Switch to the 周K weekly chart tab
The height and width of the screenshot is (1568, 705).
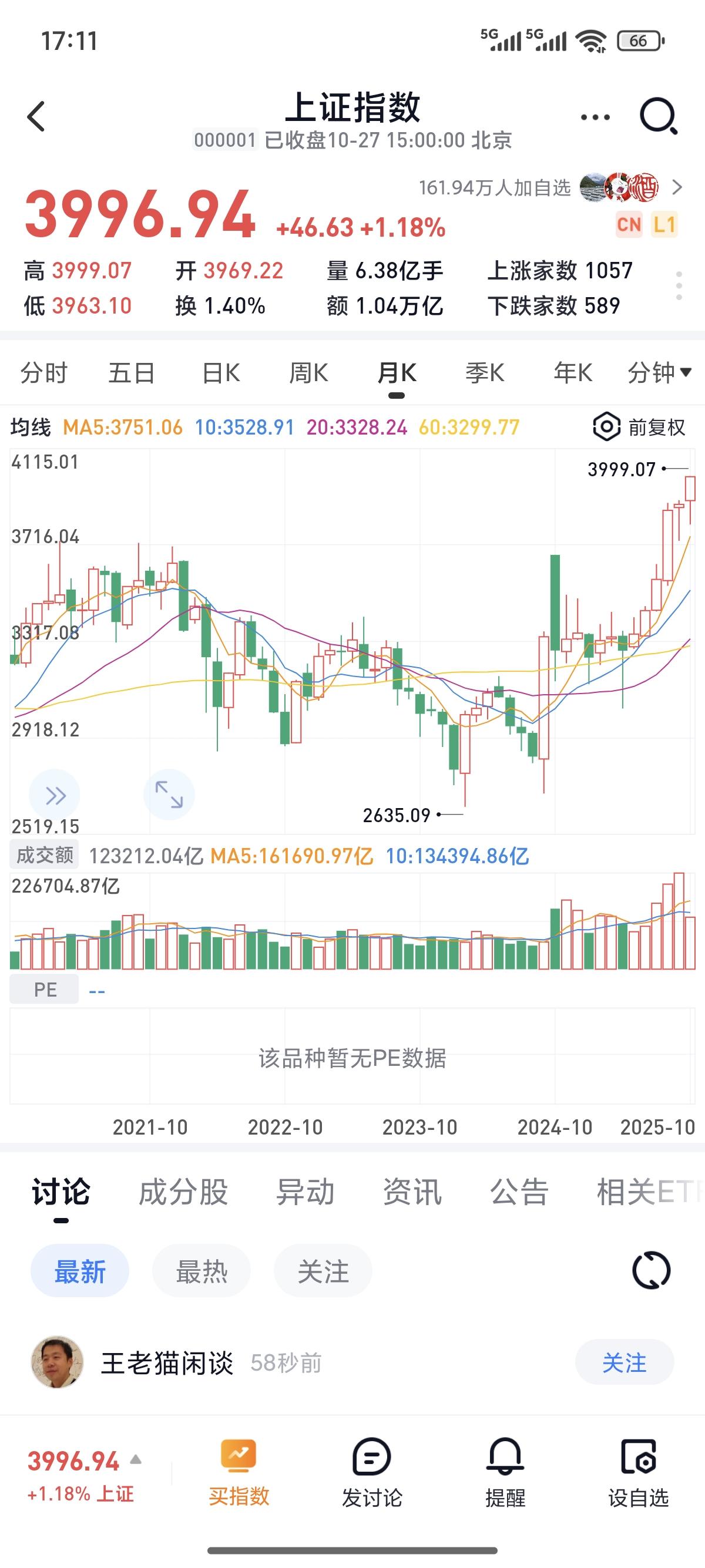tap(309, 372)
